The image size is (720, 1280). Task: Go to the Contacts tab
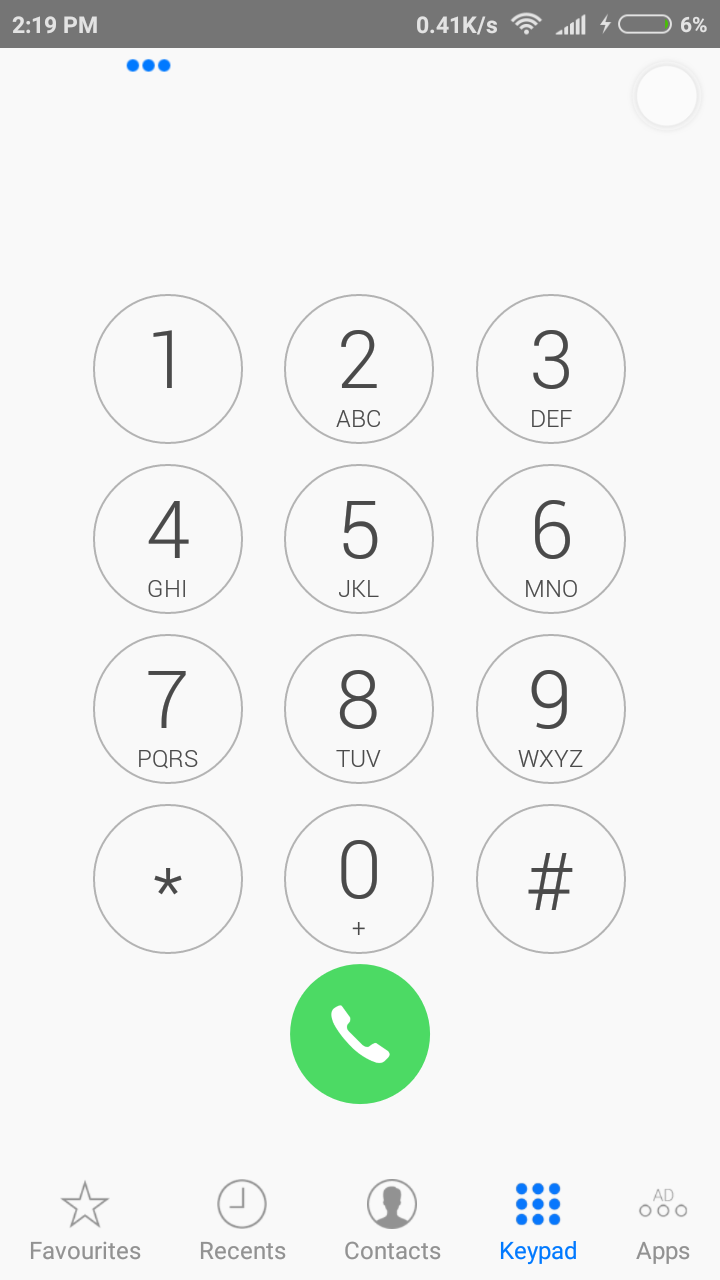tap(392, 1220)
